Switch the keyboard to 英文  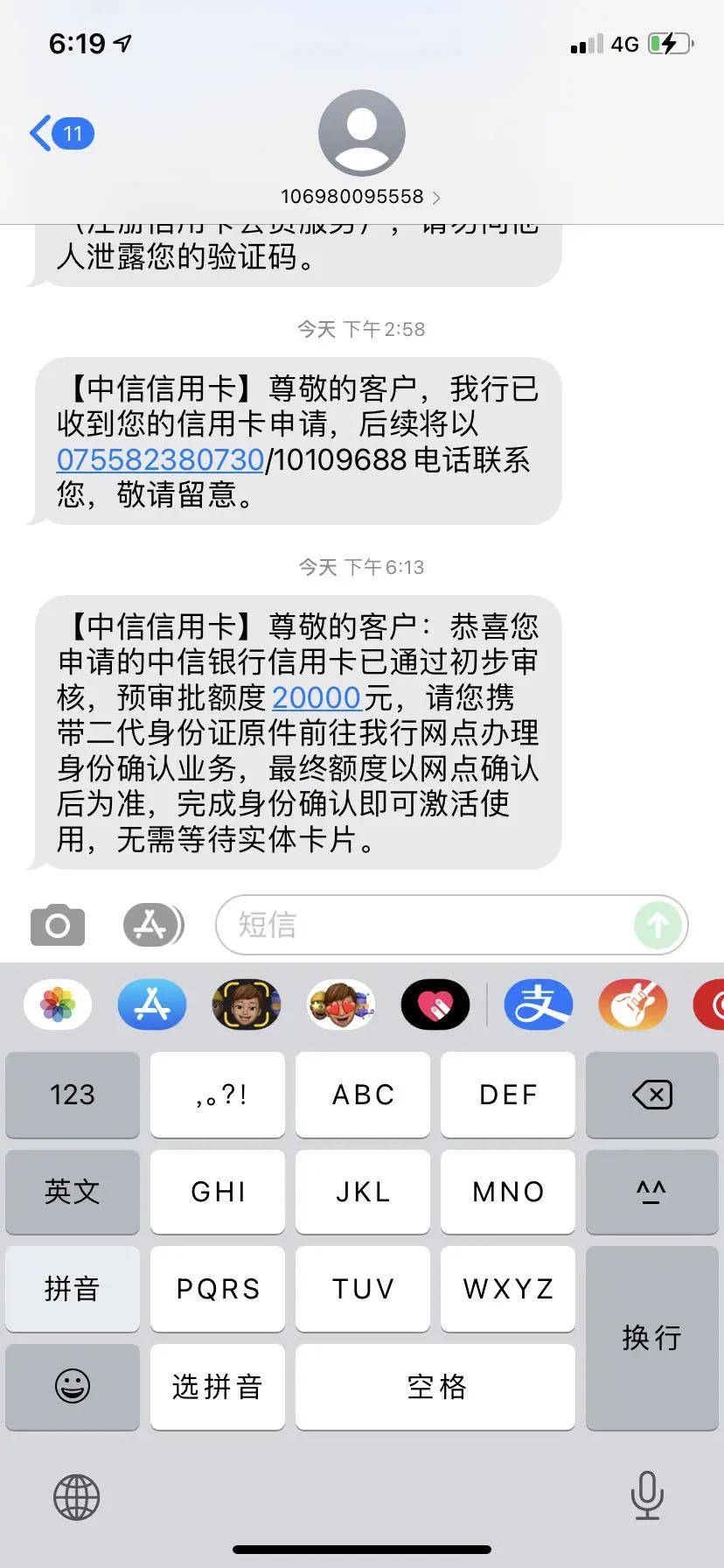click(x=73, y=1192)
